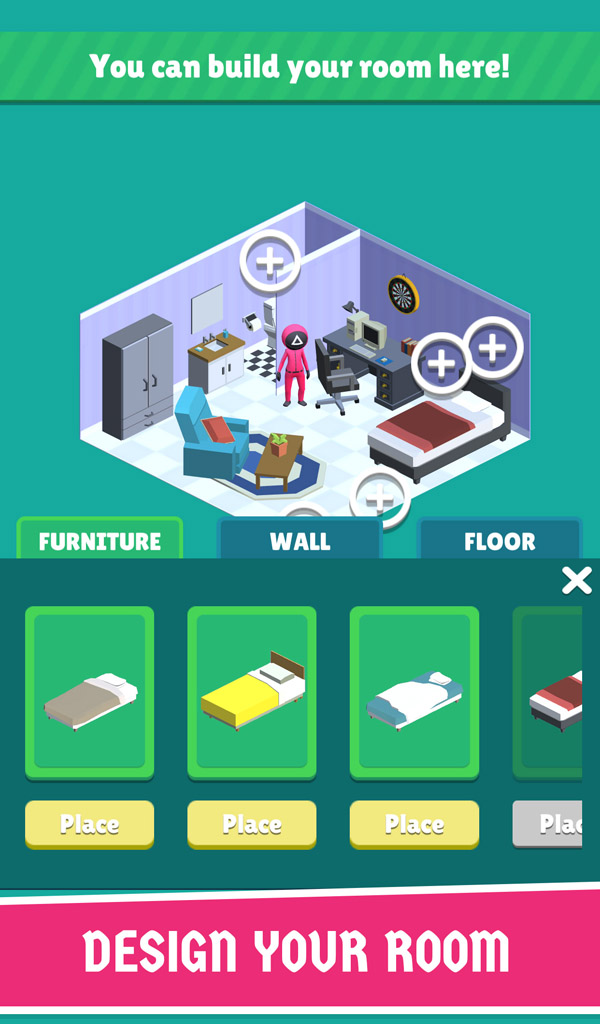
Task: Close the furniture selection panel
Action: [576, 581]
